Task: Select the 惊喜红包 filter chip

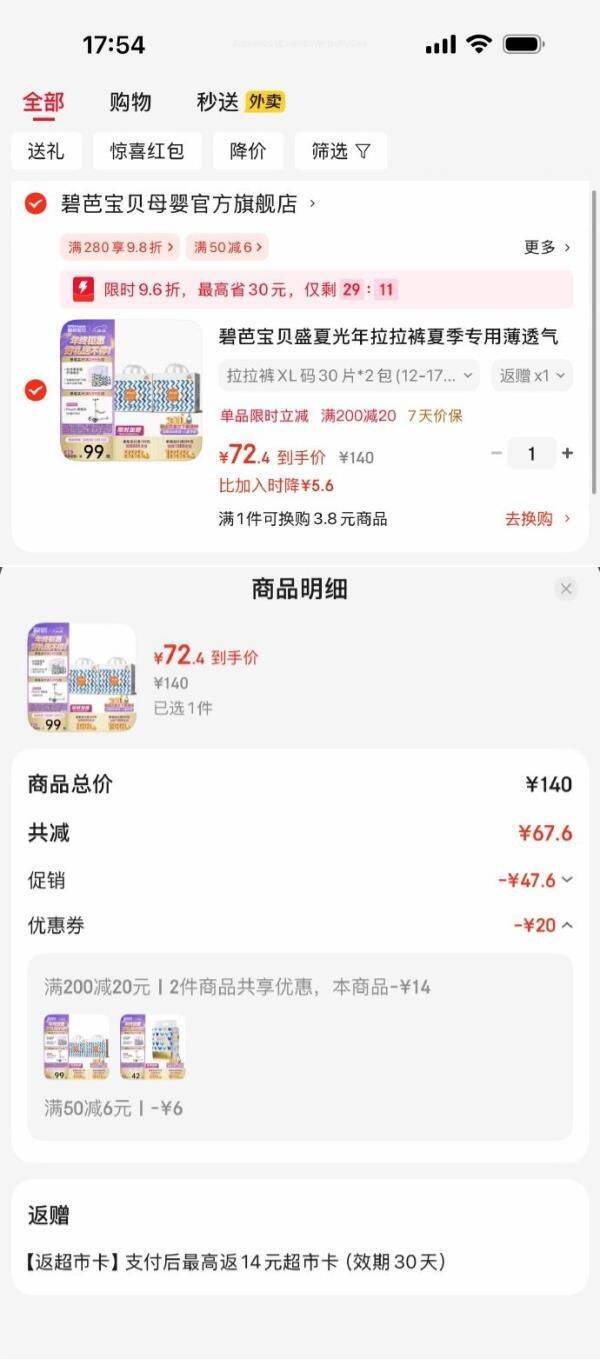Action: pos(147,151)
